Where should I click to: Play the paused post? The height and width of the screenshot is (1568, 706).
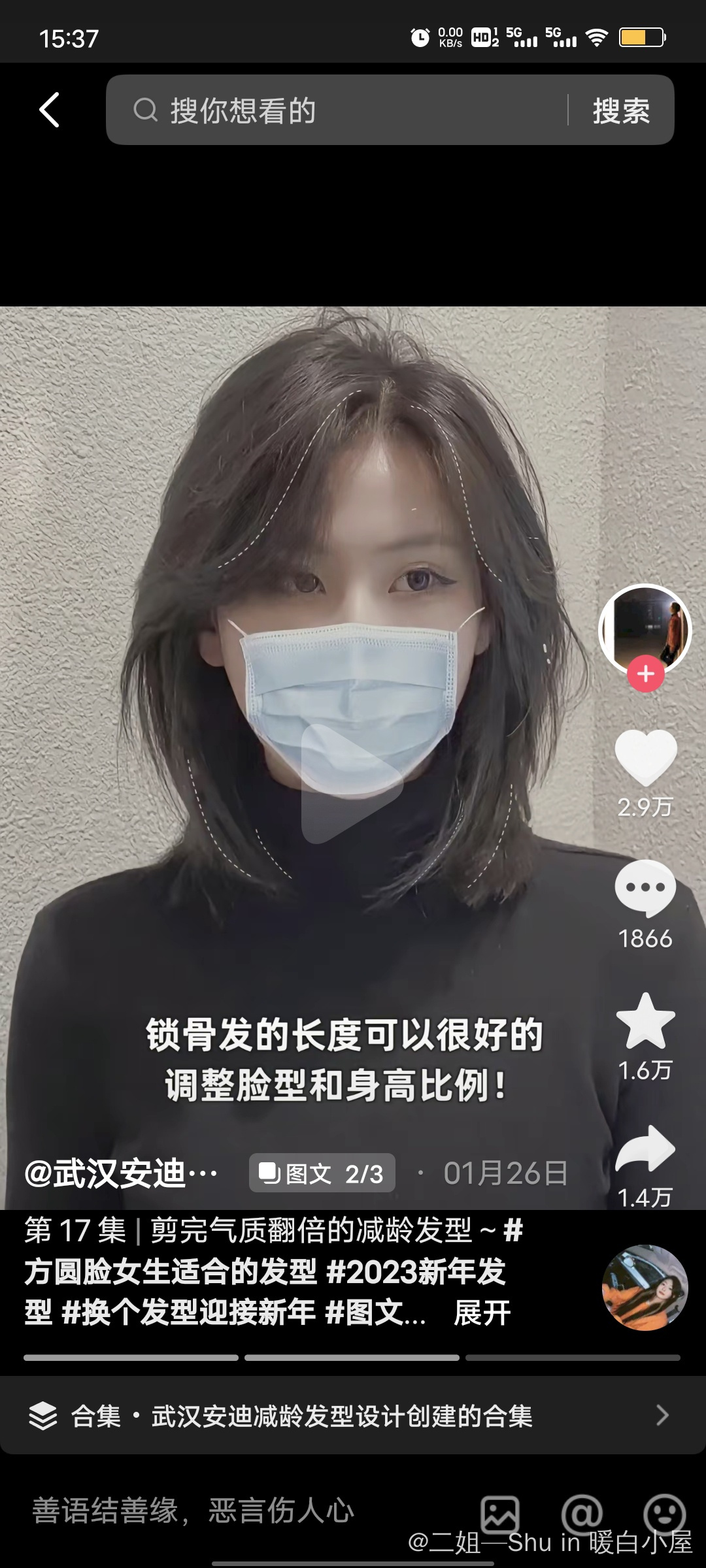pos(352,783)
